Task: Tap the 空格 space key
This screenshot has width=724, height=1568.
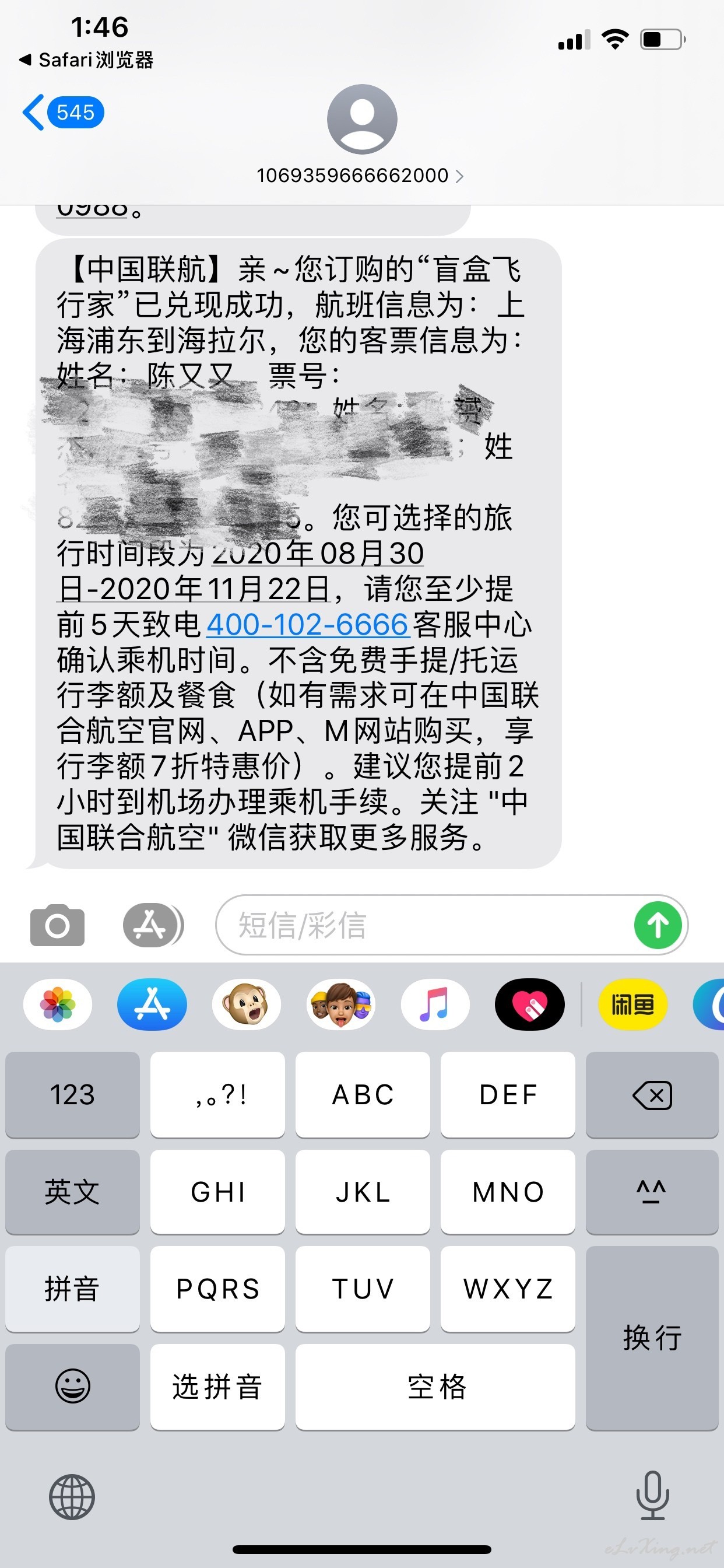Action: tap(435, 1387)
